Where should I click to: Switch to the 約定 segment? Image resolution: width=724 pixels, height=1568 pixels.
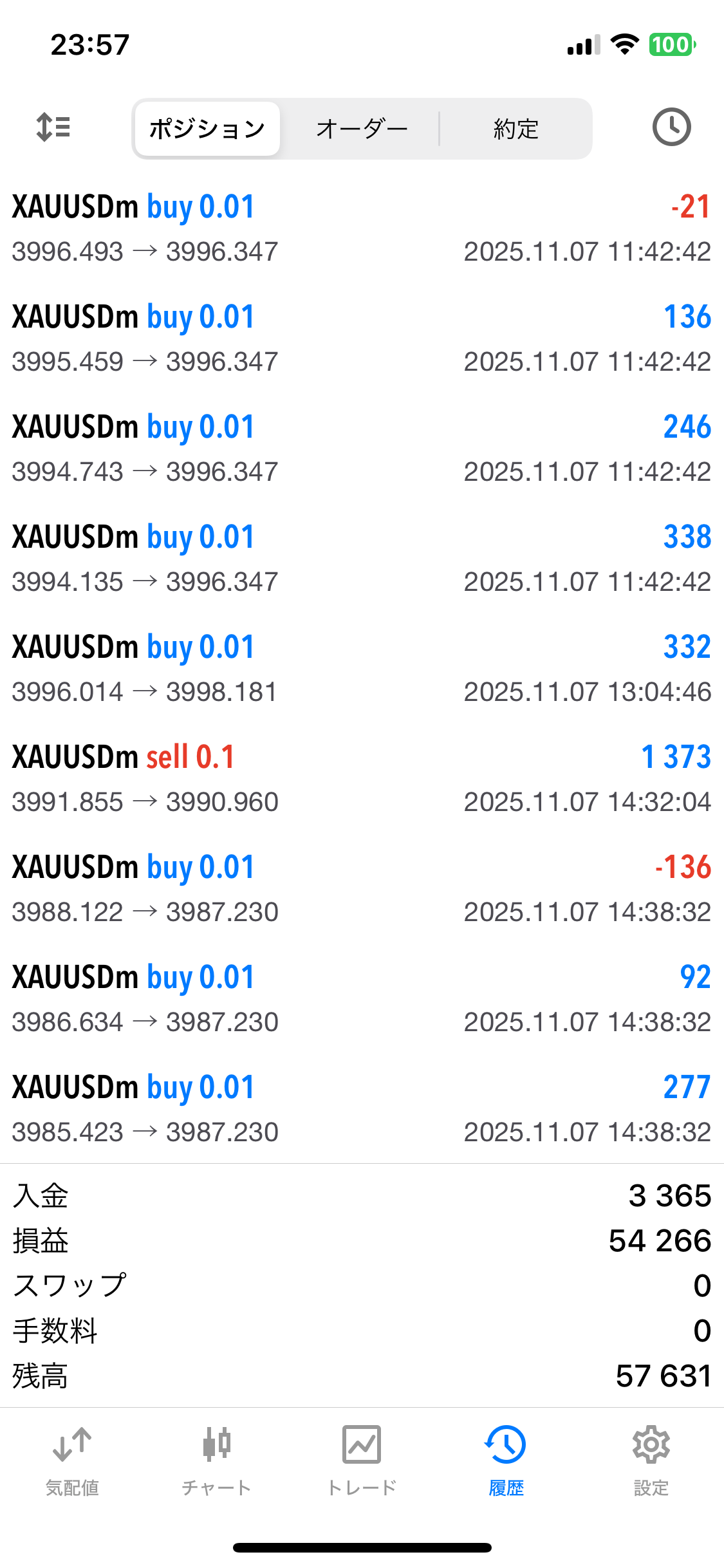pyautogui.click(x=515, y=129)
